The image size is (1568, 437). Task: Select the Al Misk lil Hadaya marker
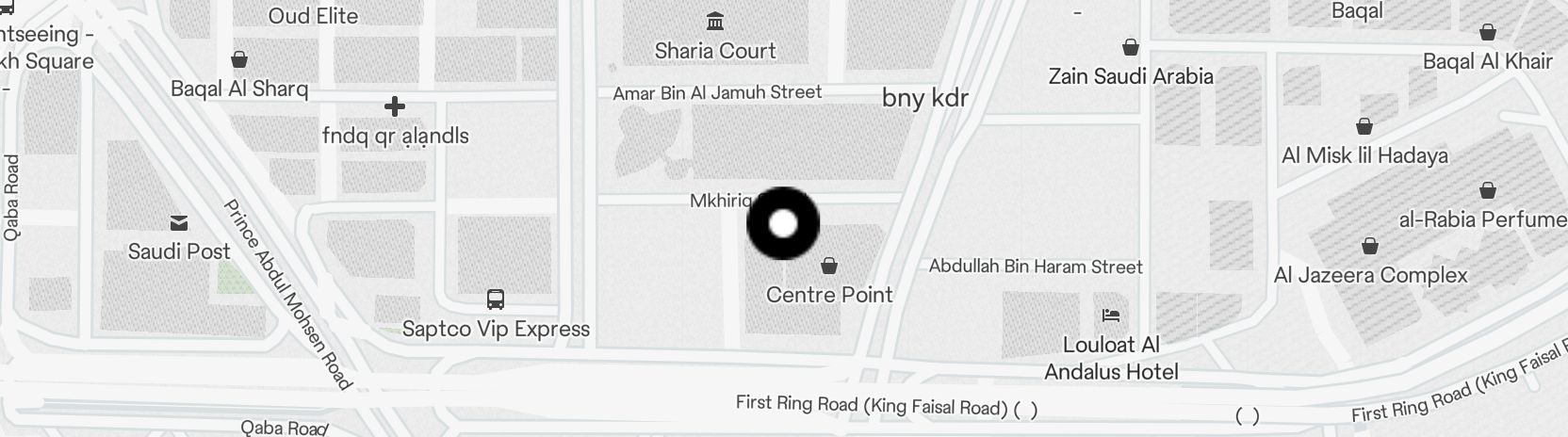[1364, 127]
